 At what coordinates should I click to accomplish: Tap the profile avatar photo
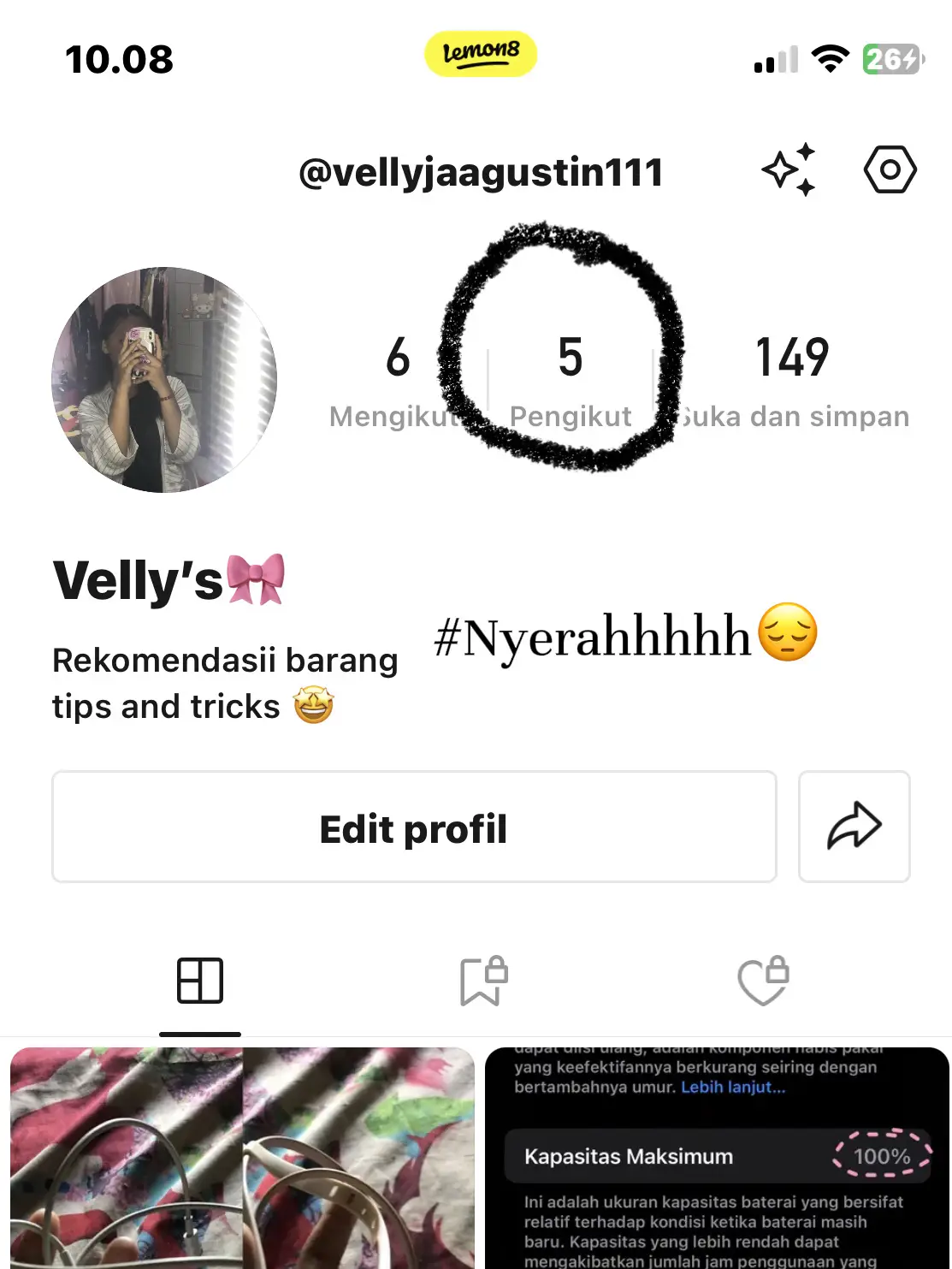164,380
